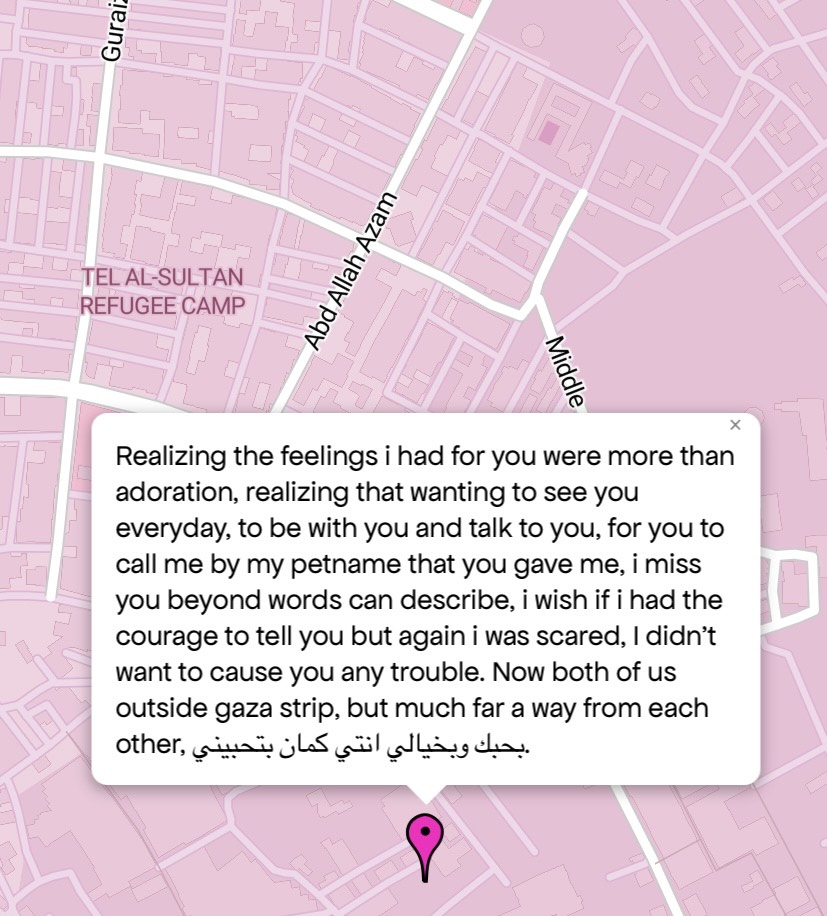Close the message popup
827x916 pixels.
(x=735, y=425)
